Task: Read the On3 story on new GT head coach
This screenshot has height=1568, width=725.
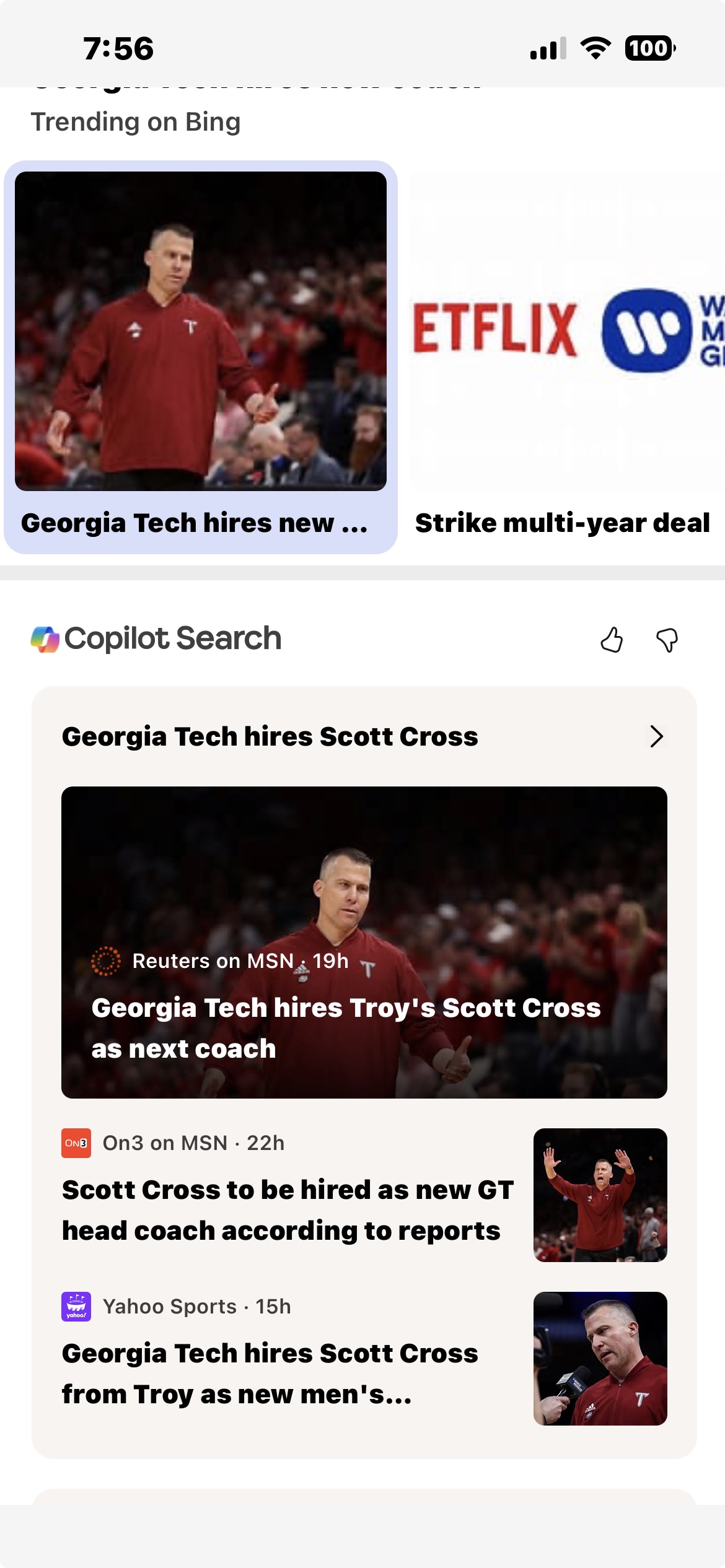Action: (x=288, y=1209)
